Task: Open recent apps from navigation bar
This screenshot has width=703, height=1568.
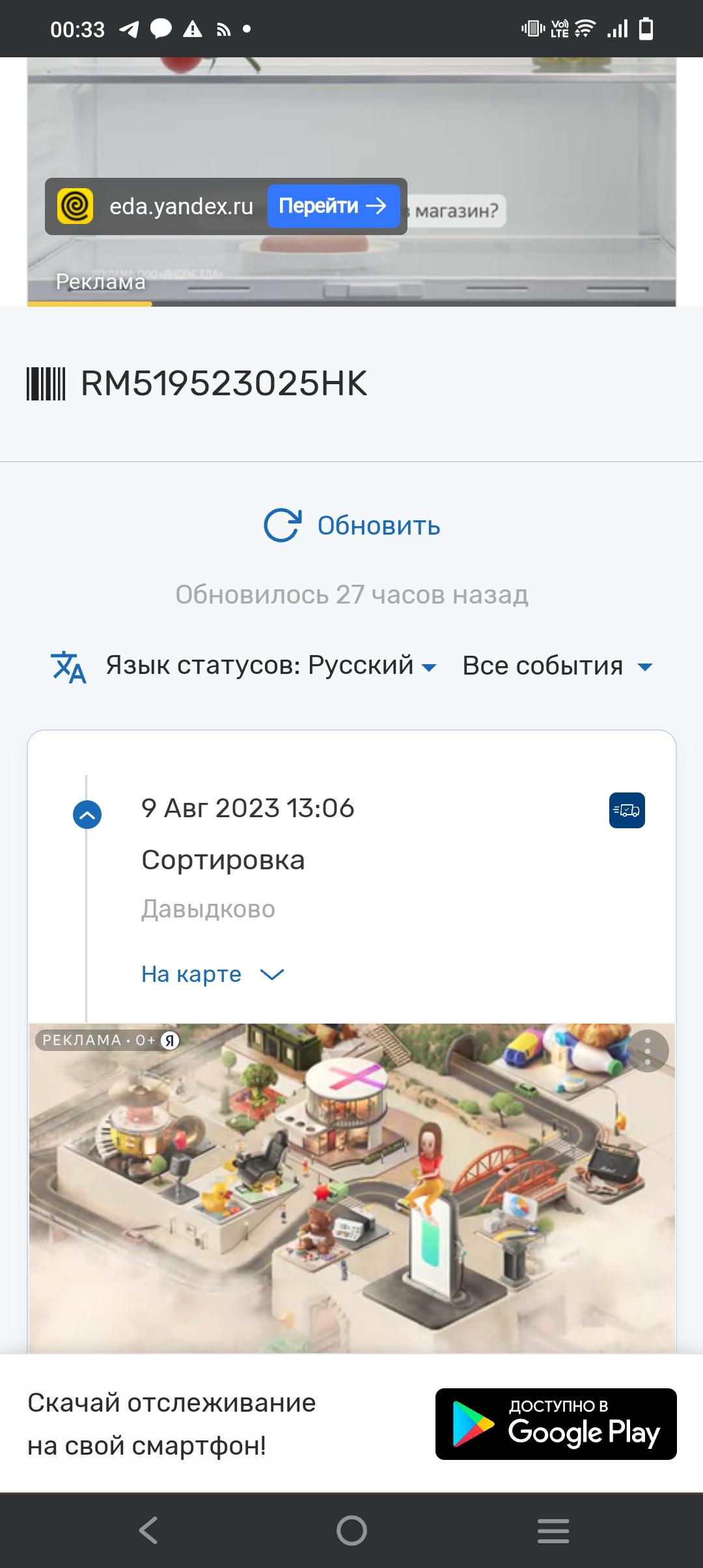Action: click(x=553, y=1530)
